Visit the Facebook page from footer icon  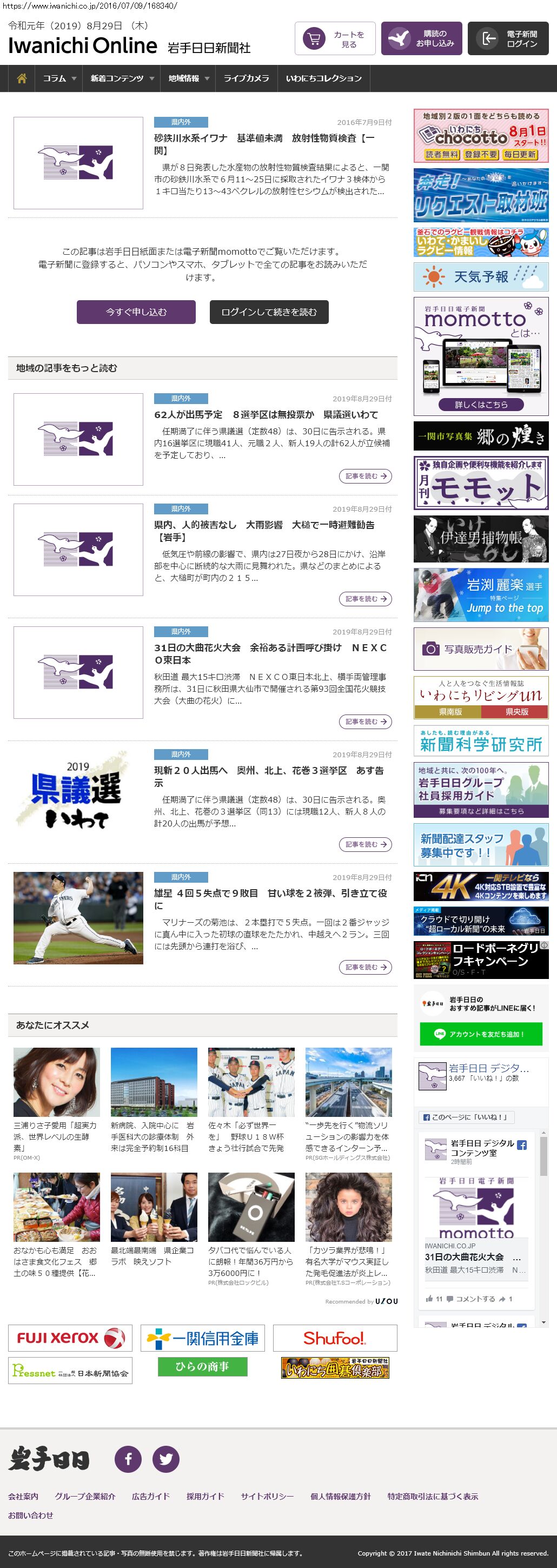(129, 1459)
